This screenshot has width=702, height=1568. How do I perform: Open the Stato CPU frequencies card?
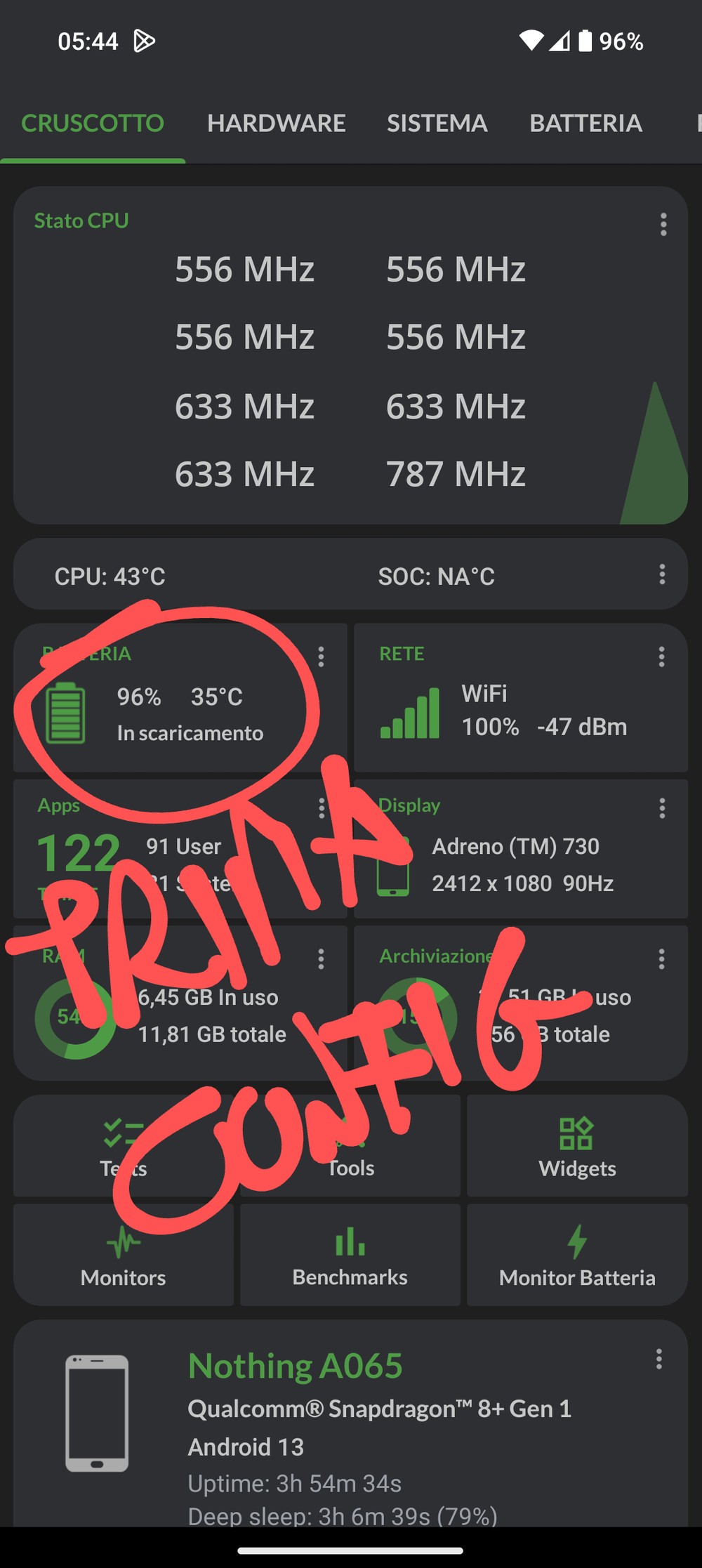pyautogui.click(x=350, y=355)
